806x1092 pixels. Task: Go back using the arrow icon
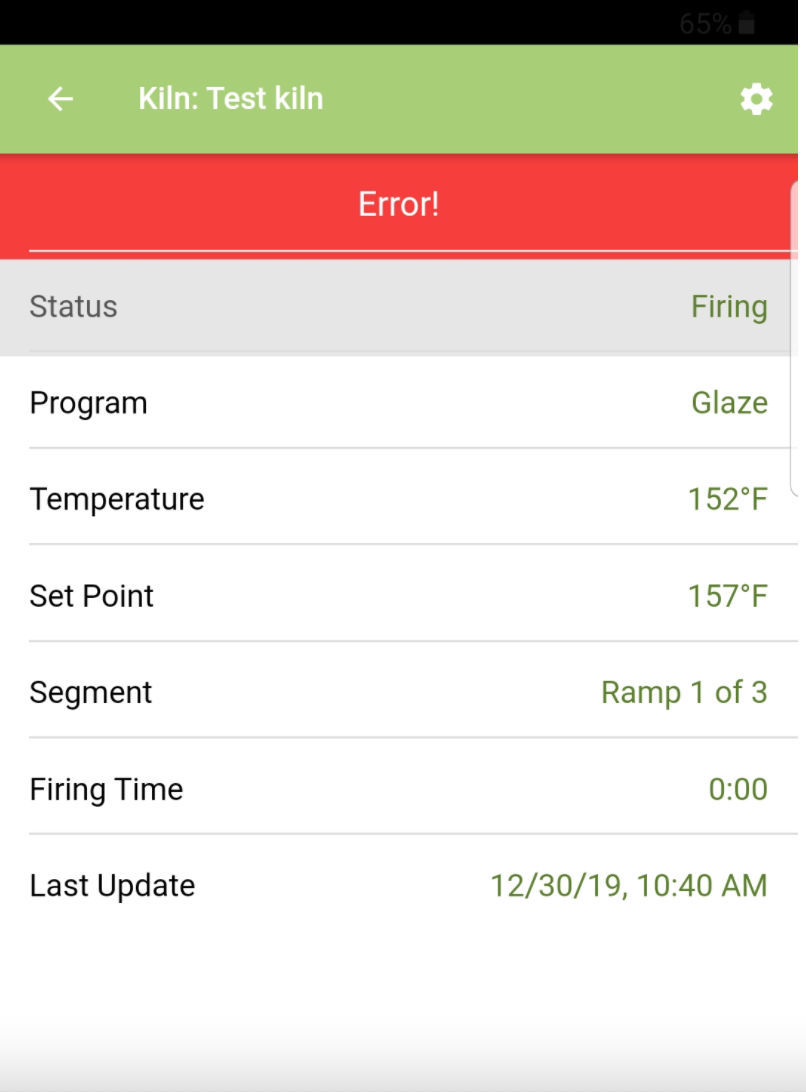[x=61, y=99]
